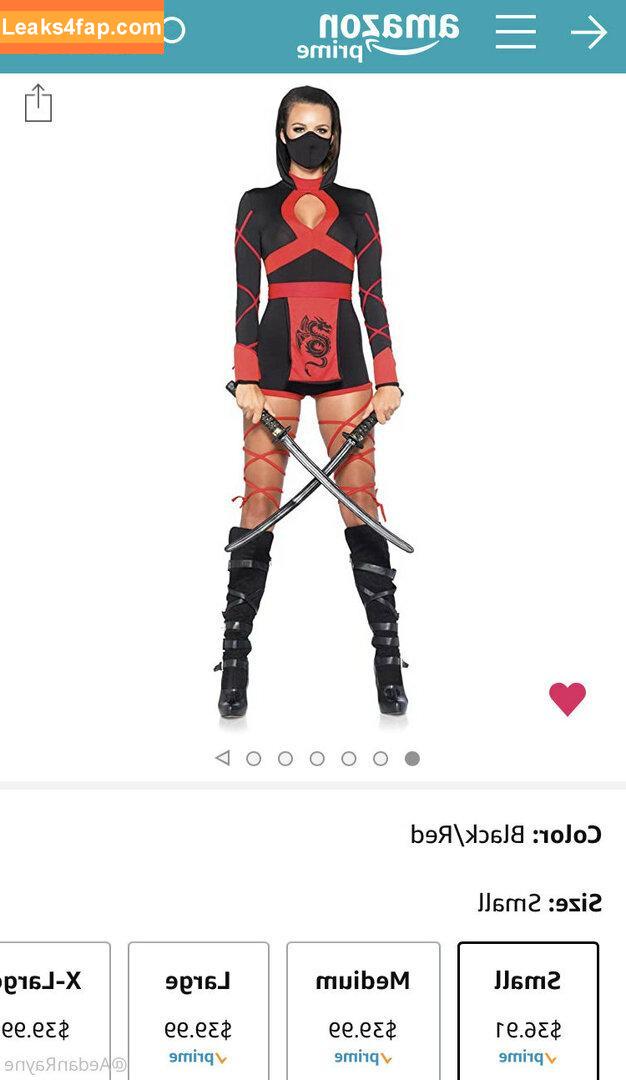Open the hamburger menu
This screenshot has height=1080, width=626.
(x=516, y=33)
